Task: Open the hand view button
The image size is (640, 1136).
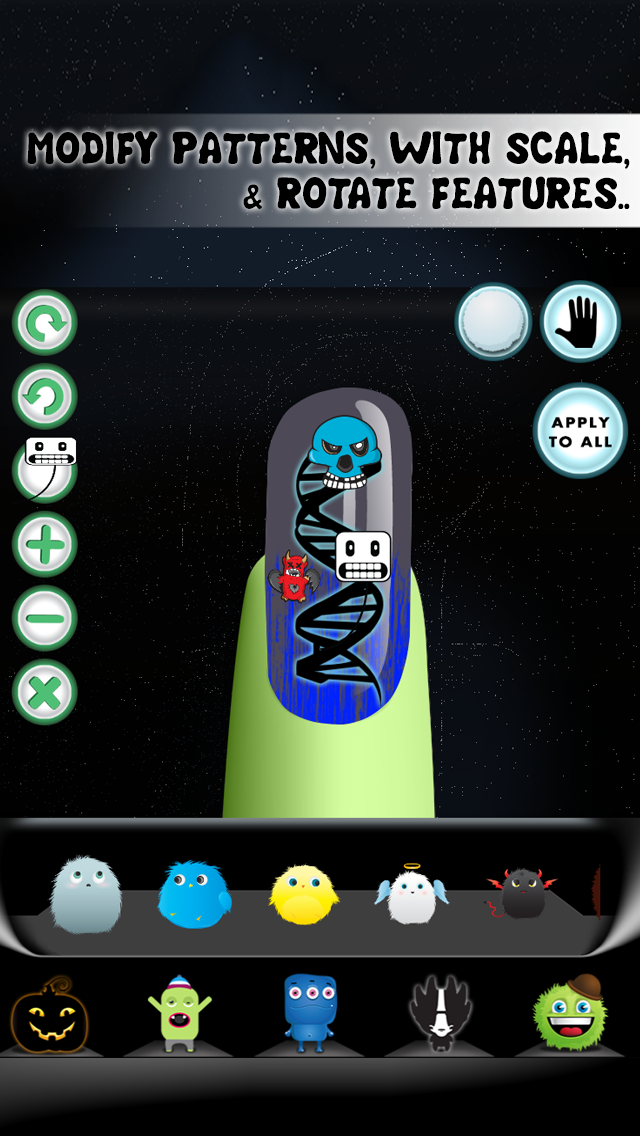Action: 580,322
